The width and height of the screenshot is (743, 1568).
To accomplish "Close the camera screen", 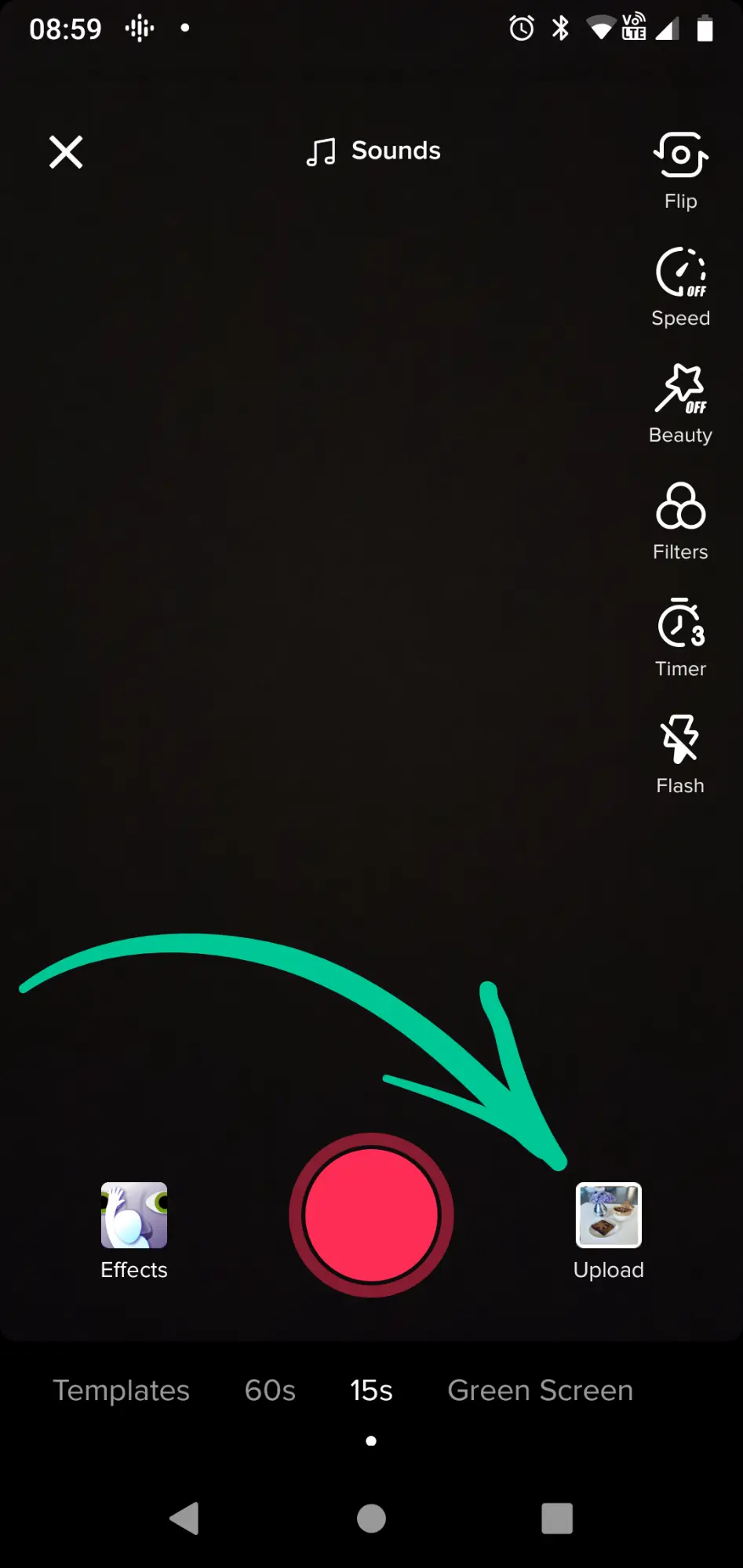I will [66, 152].
